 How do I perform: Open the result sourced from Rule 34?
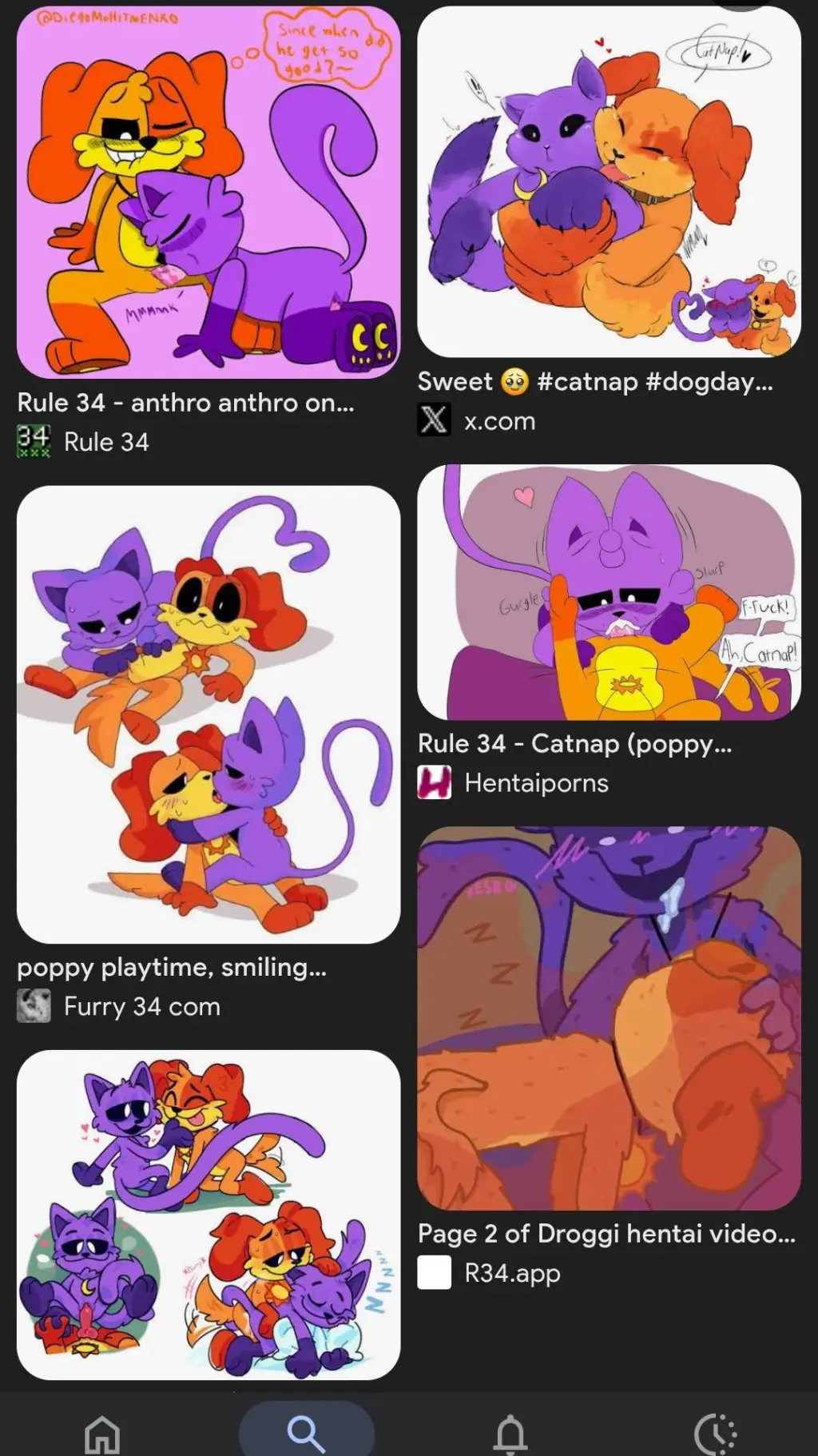tap(208, 193)
